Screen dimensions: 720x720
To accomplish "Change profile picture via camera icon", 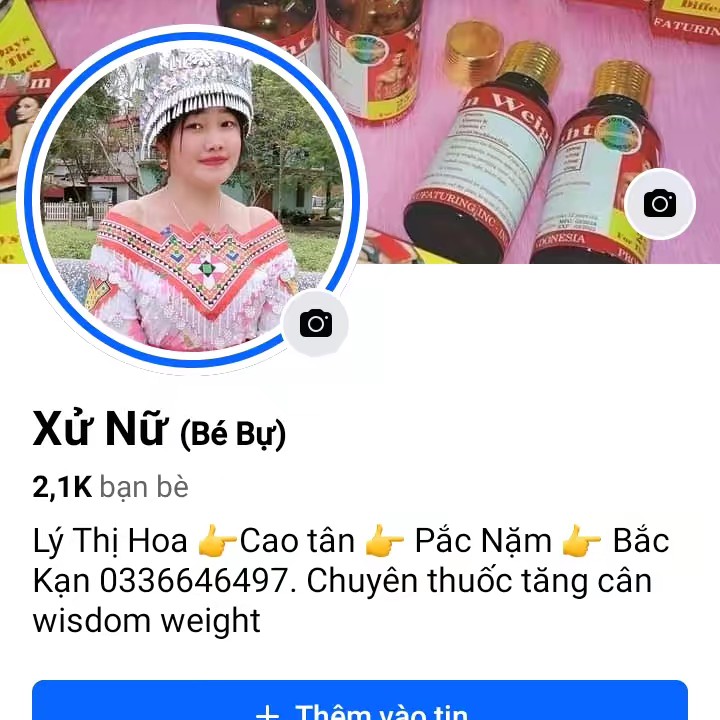I will 316,323.
